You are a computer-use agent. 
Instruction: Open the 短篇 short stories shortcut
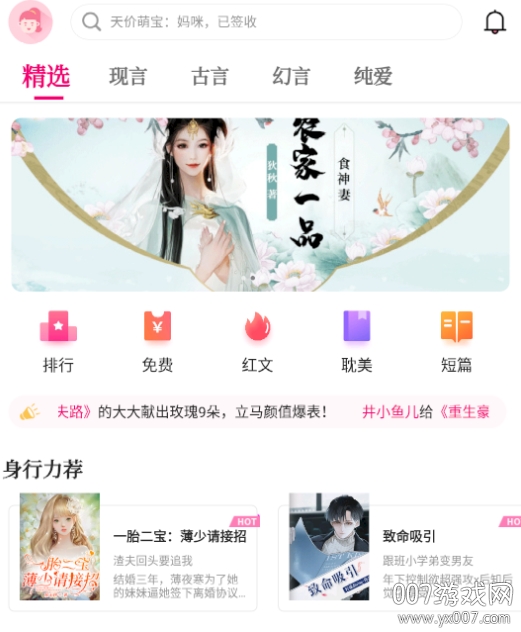pyautogui.click(x=457, y=342)
